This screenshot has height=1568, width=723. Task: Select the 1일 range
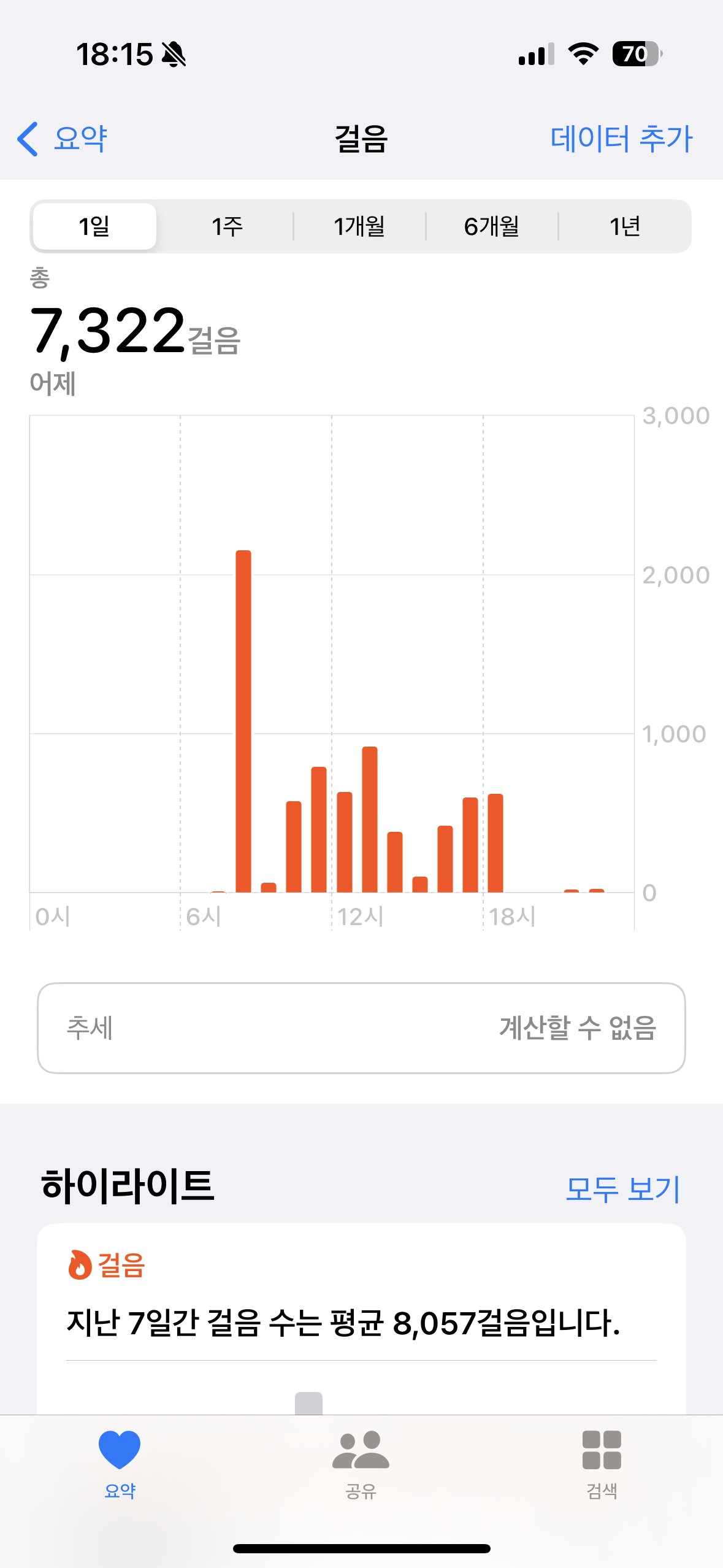tap(94, 226)
